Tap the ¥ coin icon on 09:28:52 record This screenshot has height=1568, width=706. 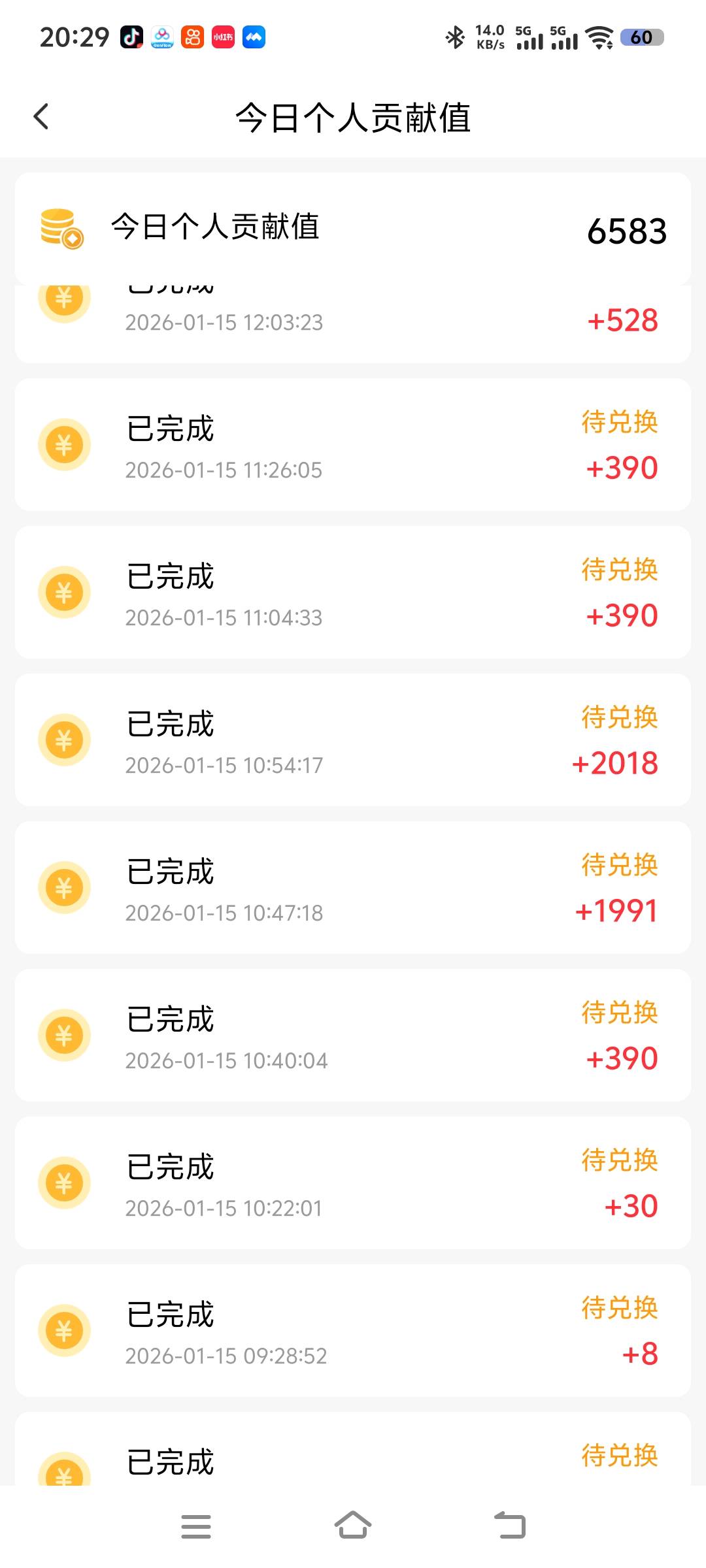pyautogui.click(x=64, y=1331)
